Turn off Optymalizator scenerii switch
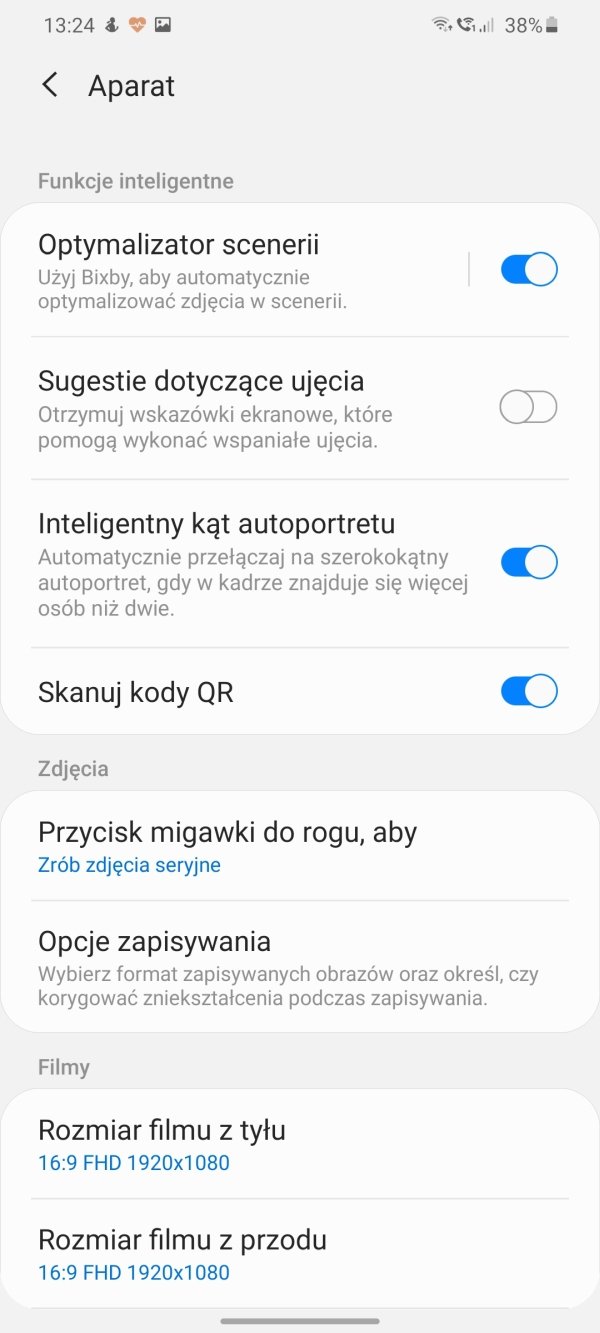The width and height of the screenshot is (600, 1333). [529, 269]
